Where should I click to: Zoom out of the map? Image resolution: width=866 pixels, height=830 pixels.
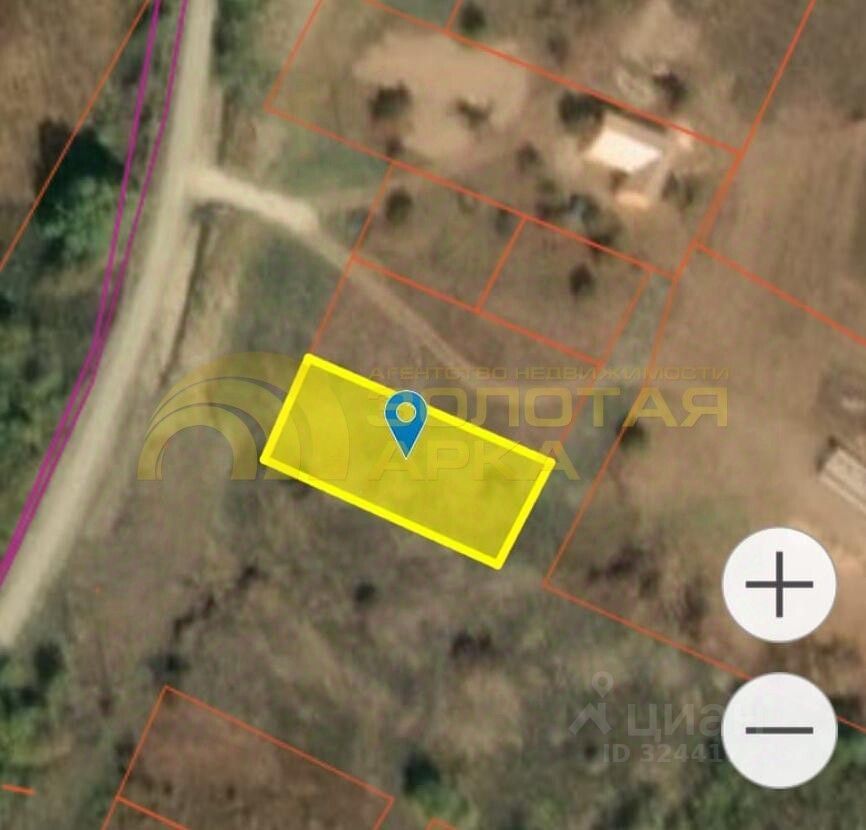[779, 730]
